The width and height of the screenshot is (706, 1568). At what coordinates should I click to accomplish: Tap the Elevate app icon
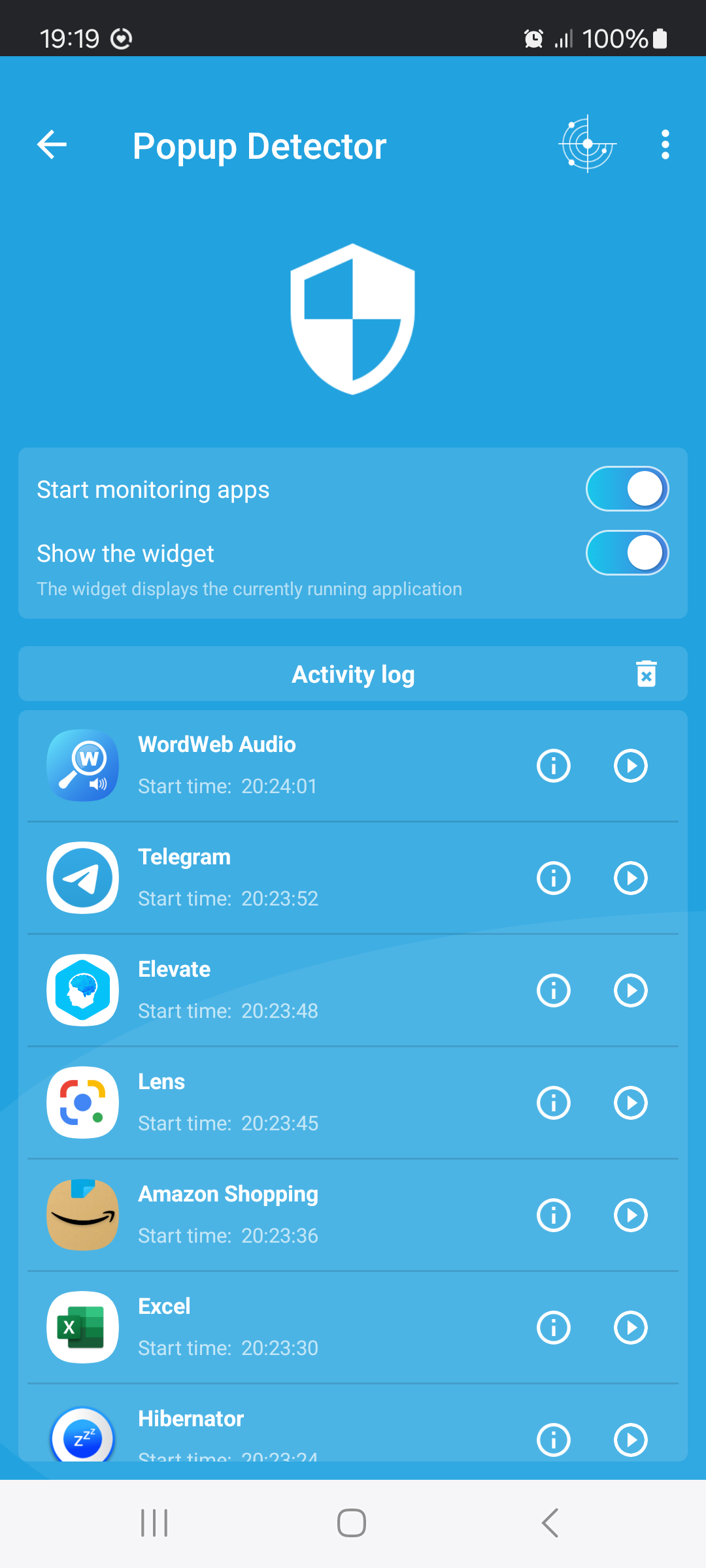[82, 990]
